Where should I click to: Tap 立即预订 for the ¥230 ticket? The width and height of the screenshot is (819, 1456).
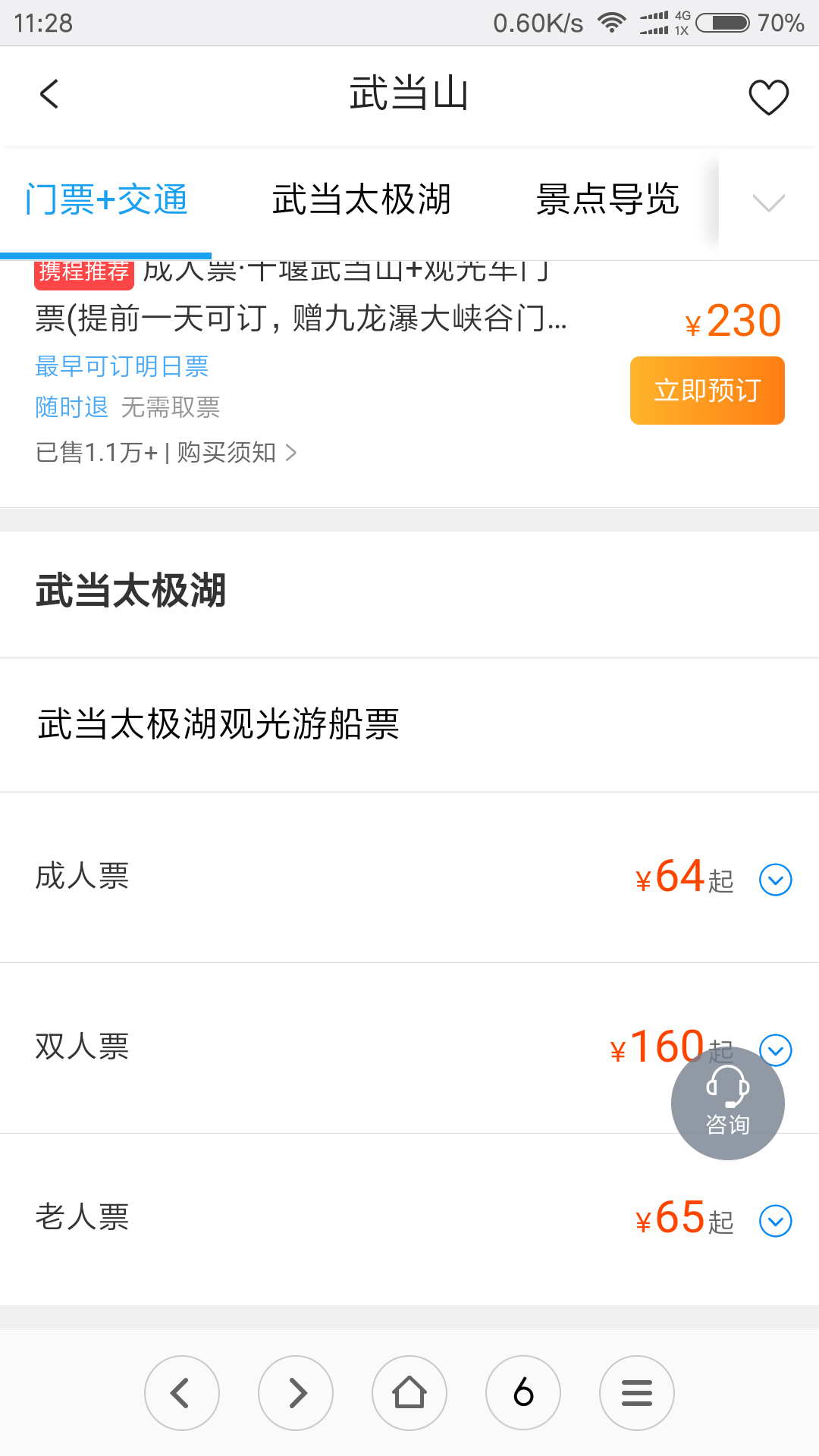coord(707,391)
